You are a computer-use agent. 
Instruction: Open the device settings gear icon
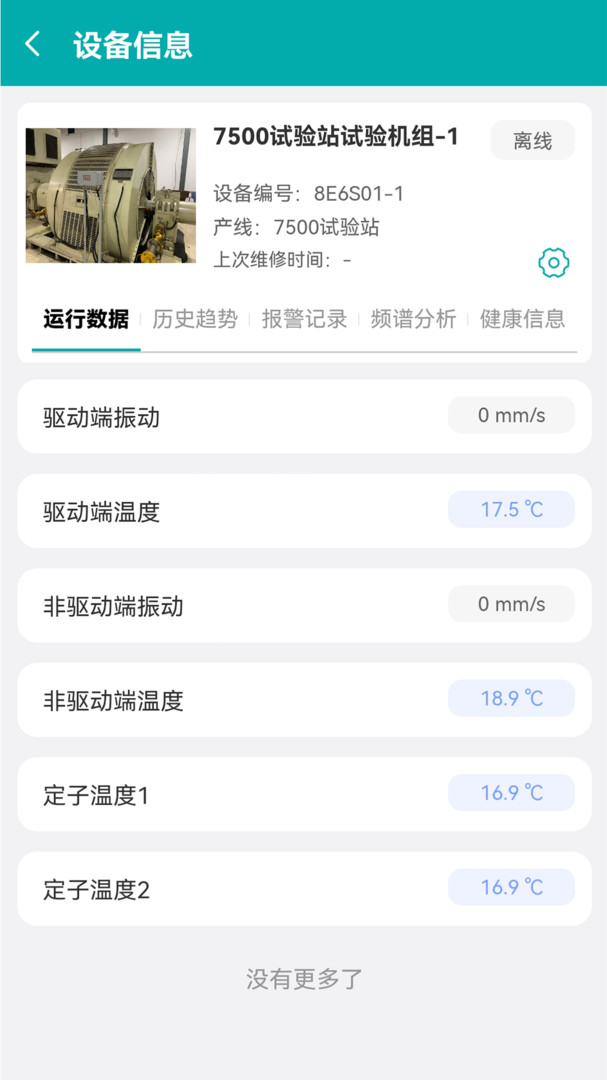point(553,263)
